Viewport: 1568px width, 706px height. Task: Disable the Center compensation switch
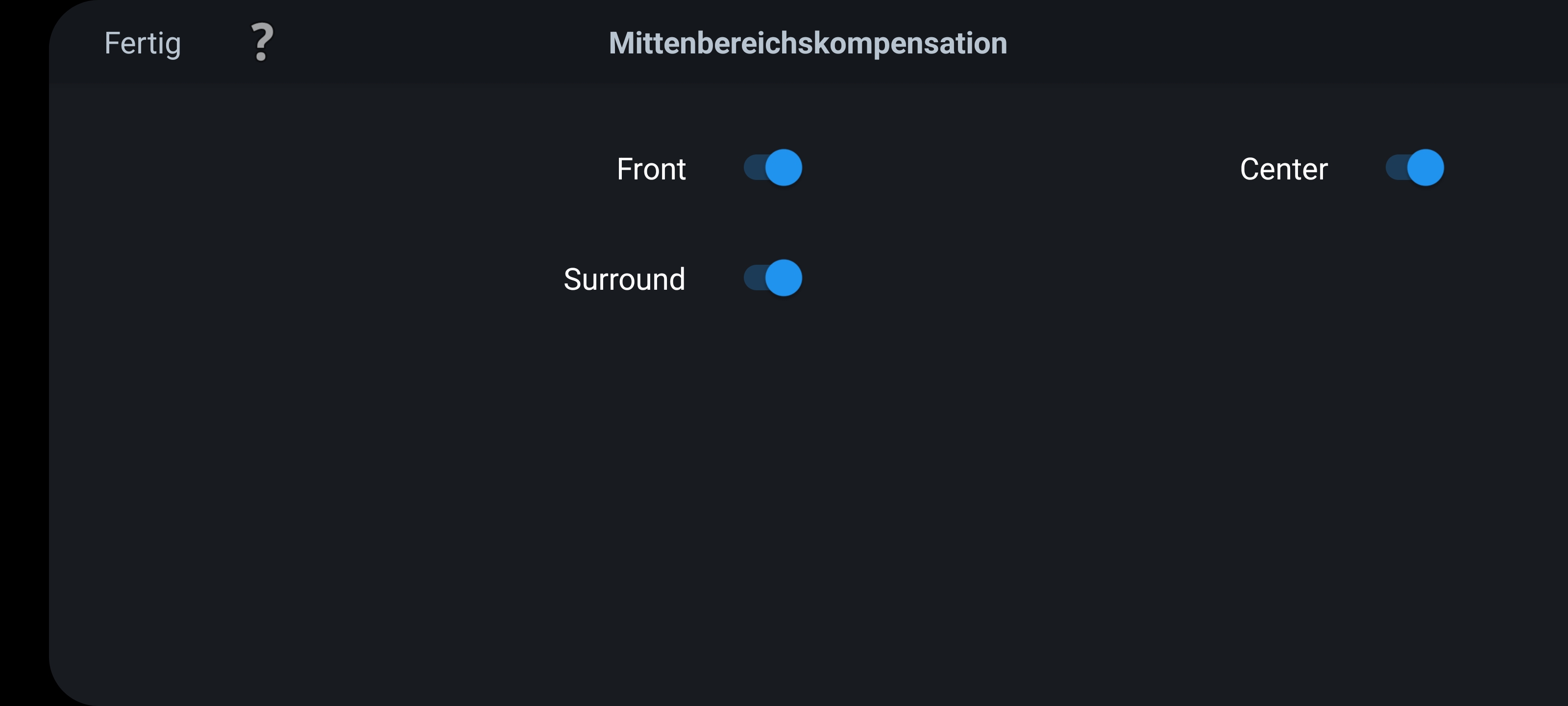tap(1415, 168)
